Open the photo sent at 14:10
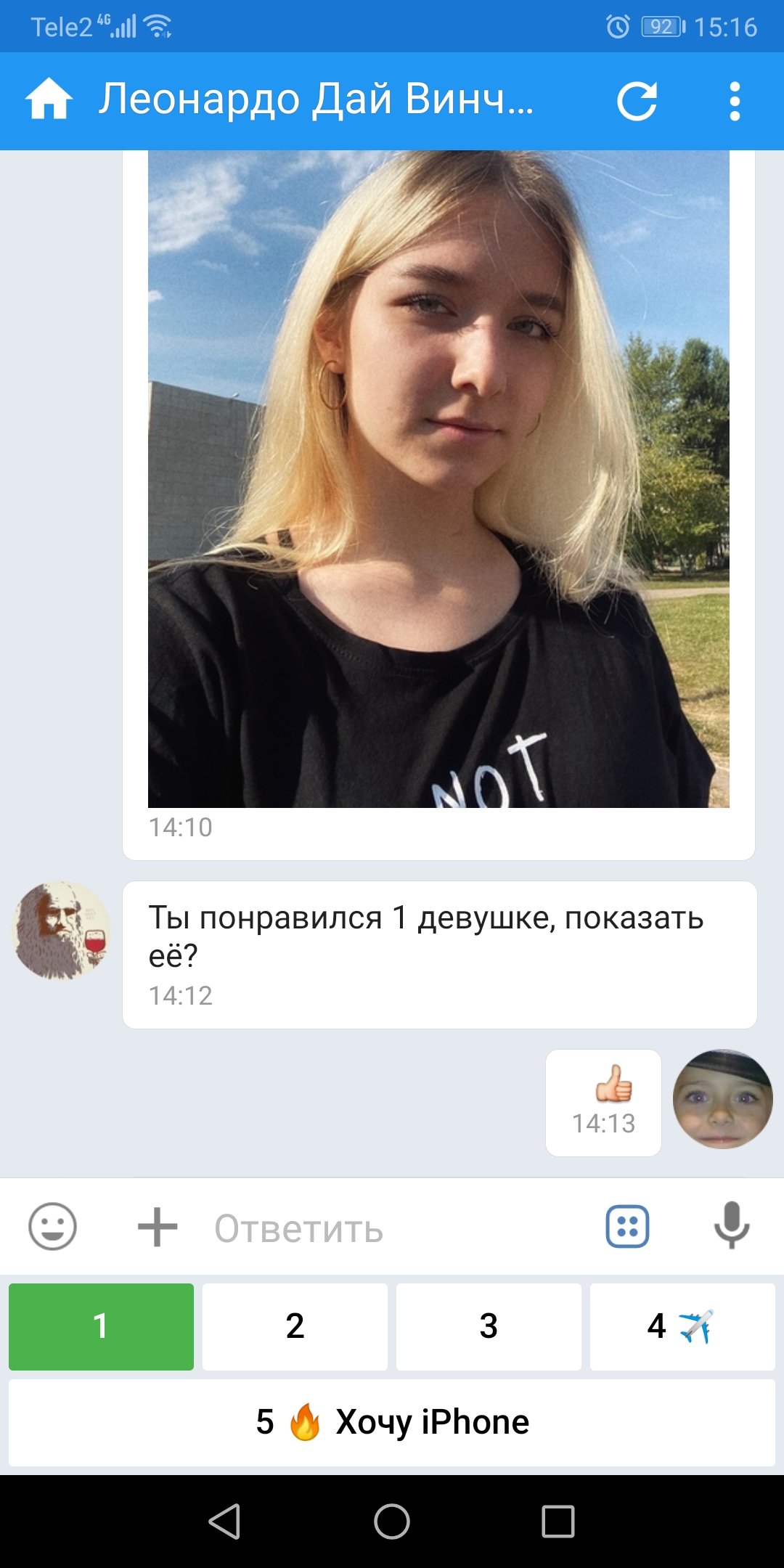The width and height of the screenshot is (784, 1568). (x=438, y=479)
